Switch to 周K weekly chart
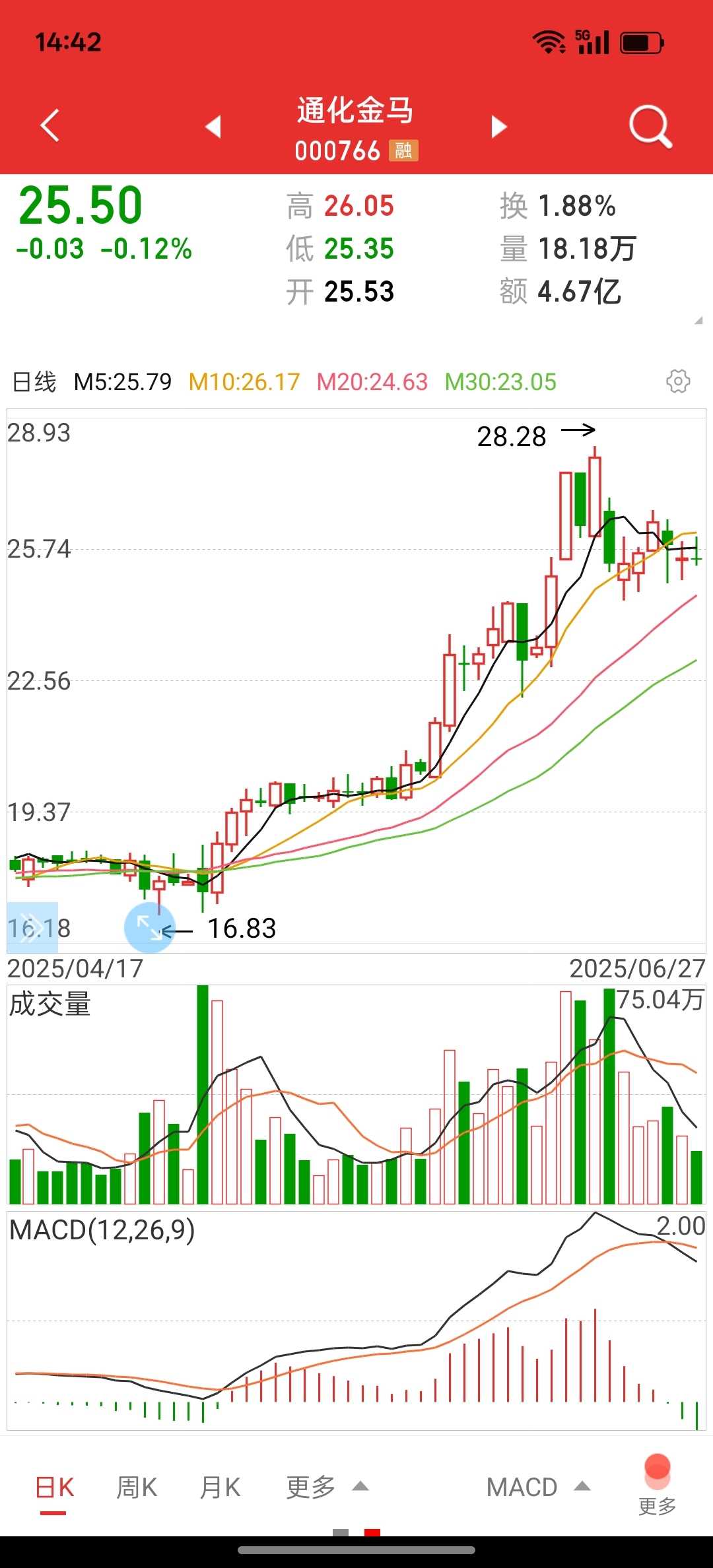The height and width of the screenshot is (1568, 713). point(137,1487)
